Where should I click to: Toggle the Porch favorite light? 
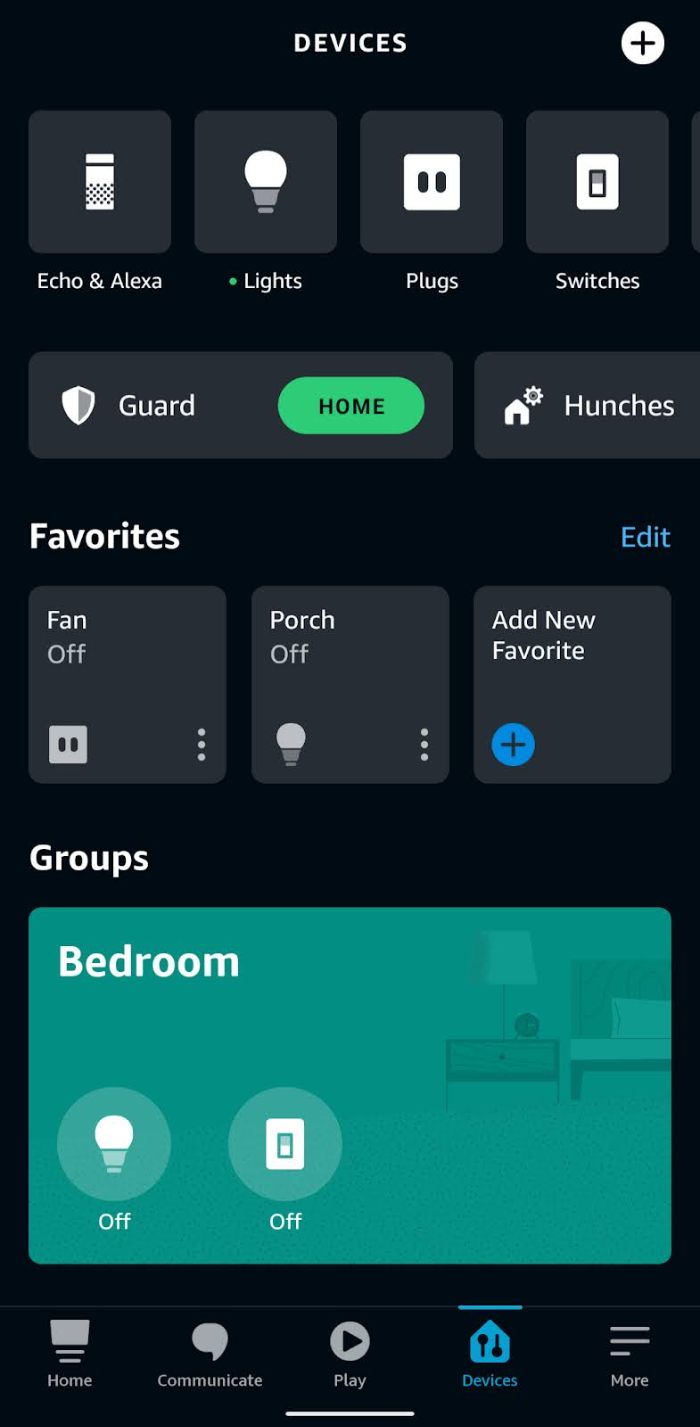[291, 744]
